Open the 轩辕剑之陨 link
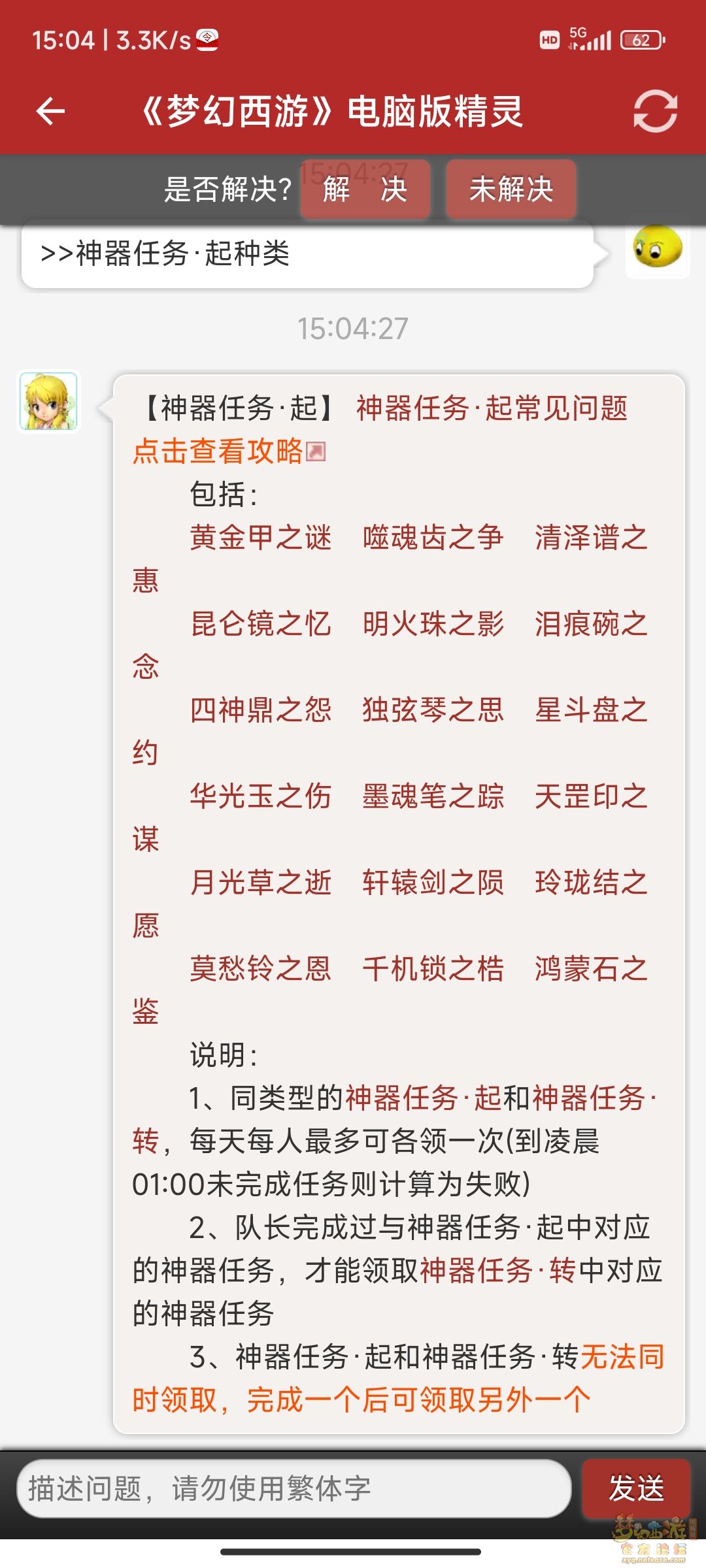Screen dimensions: 706x1568 433,883
